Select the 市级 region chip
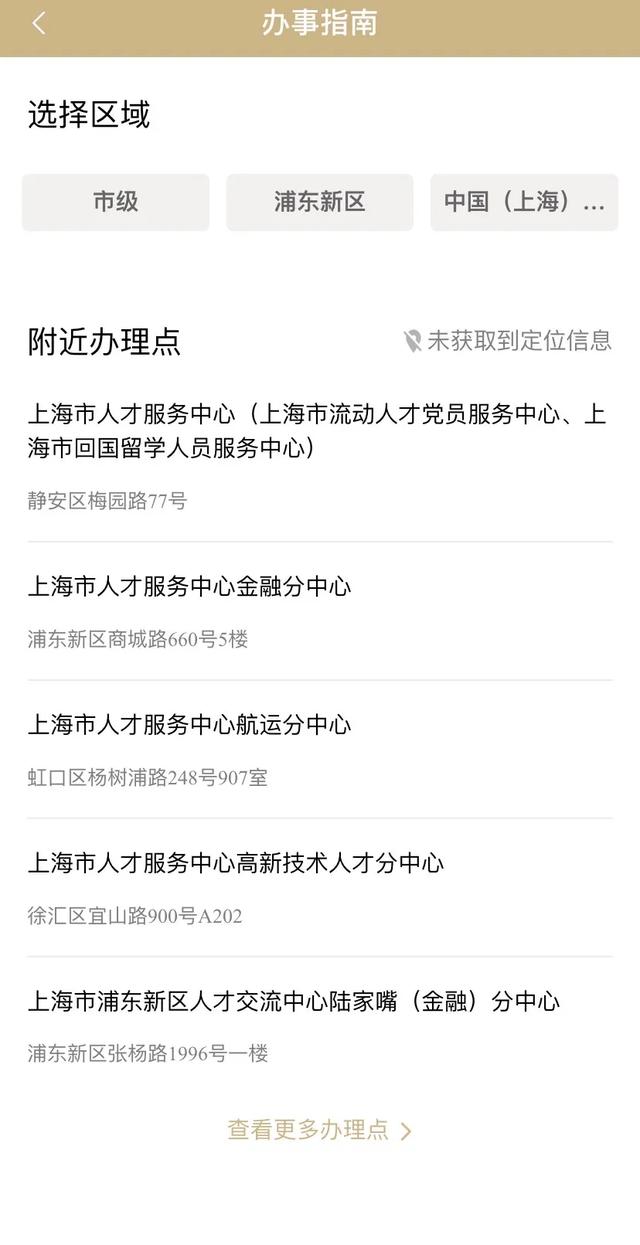The image size is (640, 1245). pyautogui.click(x=116, y=202)
